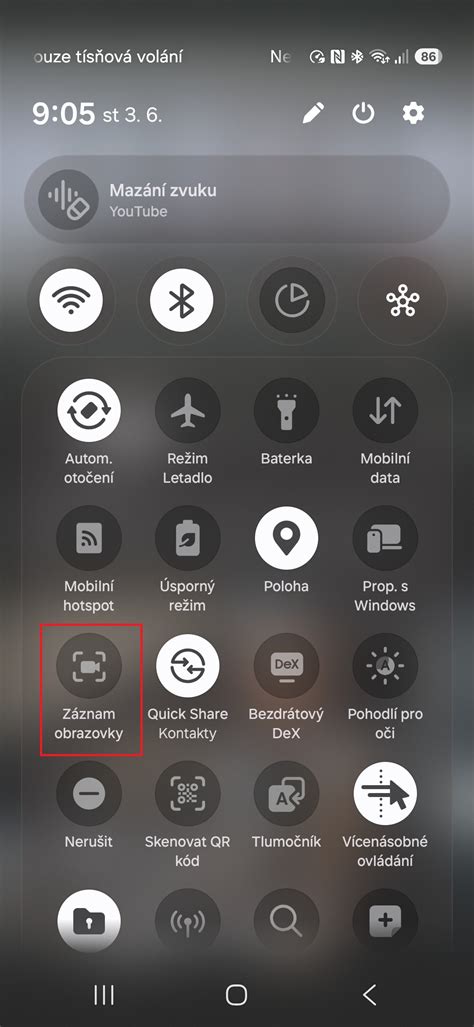
Task: Open the power menu icon
Action: 363,114
